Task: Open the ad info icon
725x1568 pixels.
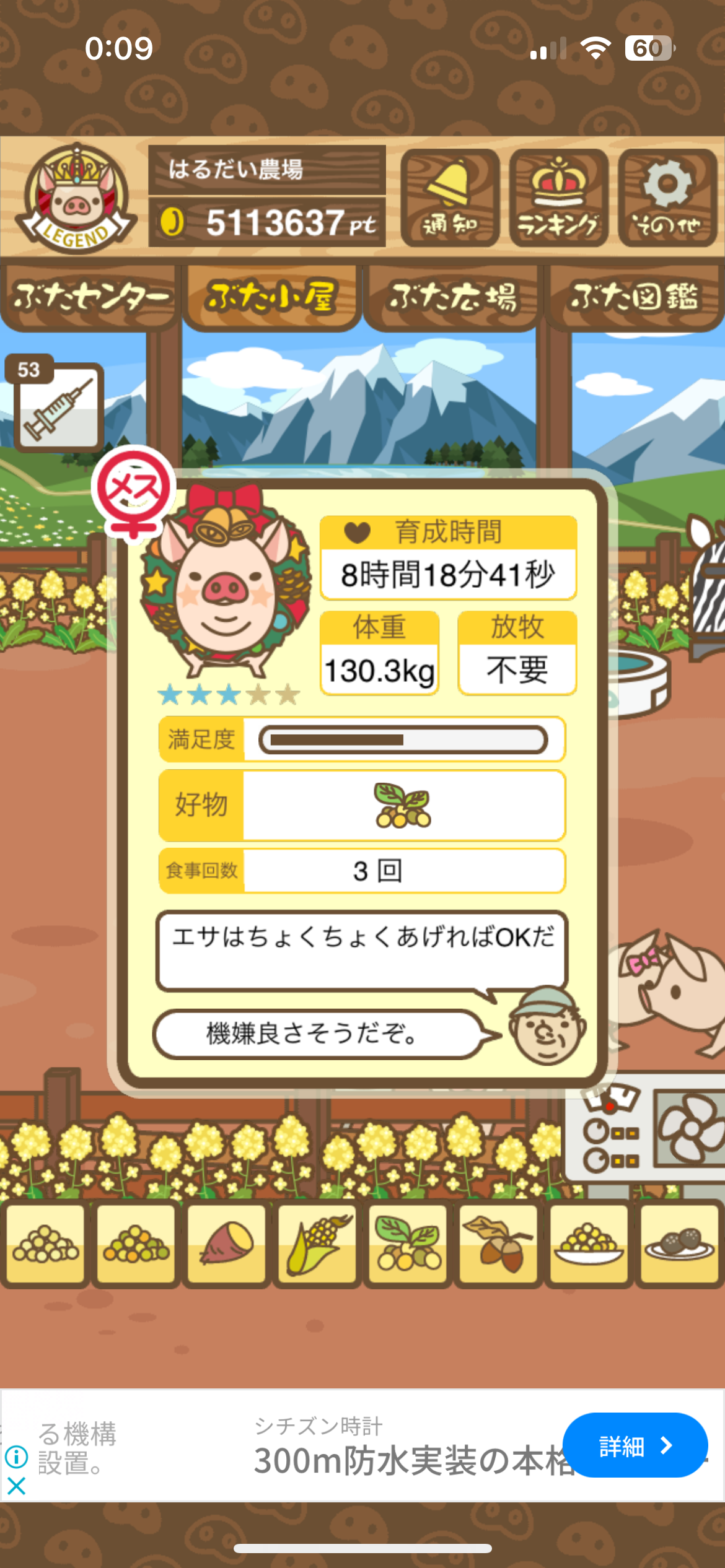Action: pyautogui.click(x=17, y=1457)
